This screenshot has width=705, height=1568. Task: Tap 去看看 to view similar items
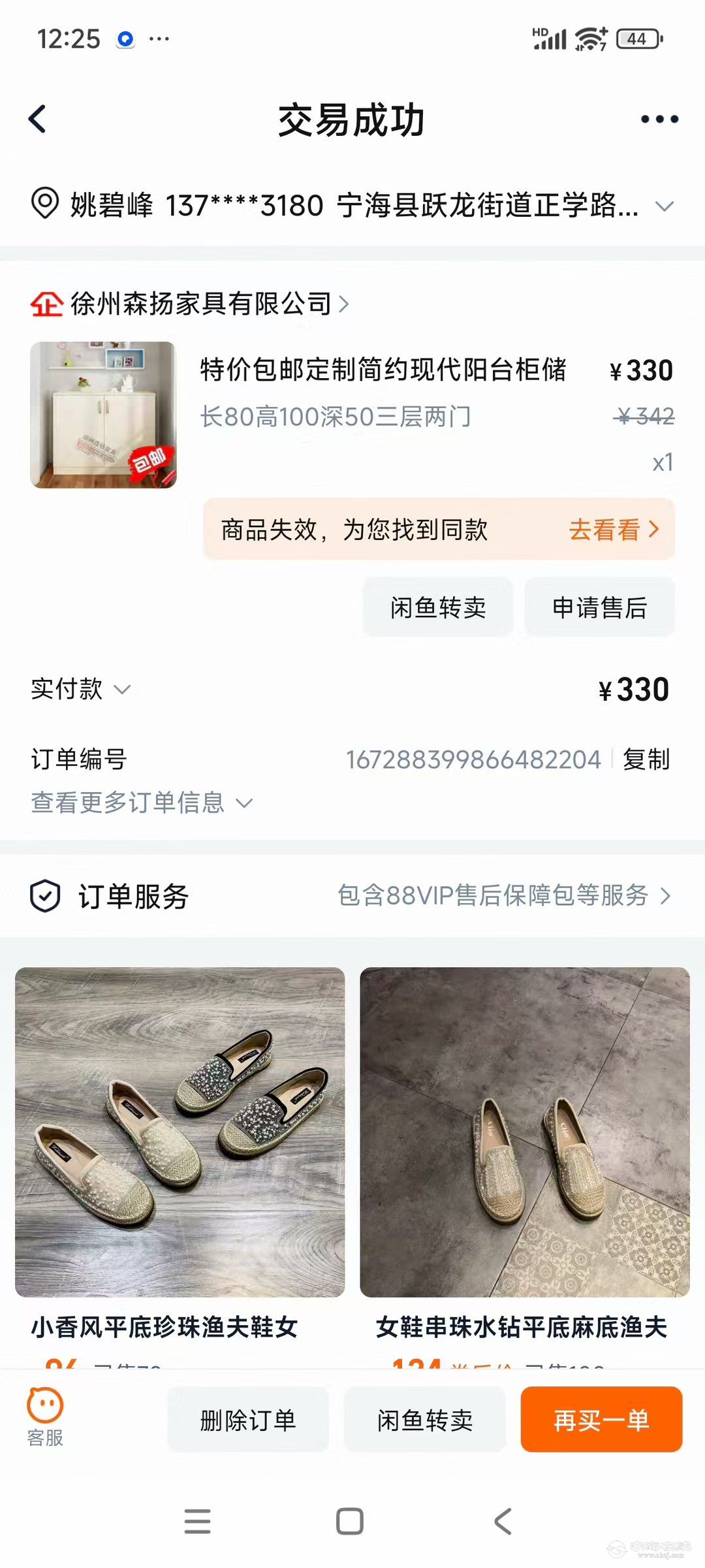click(613, 530)
